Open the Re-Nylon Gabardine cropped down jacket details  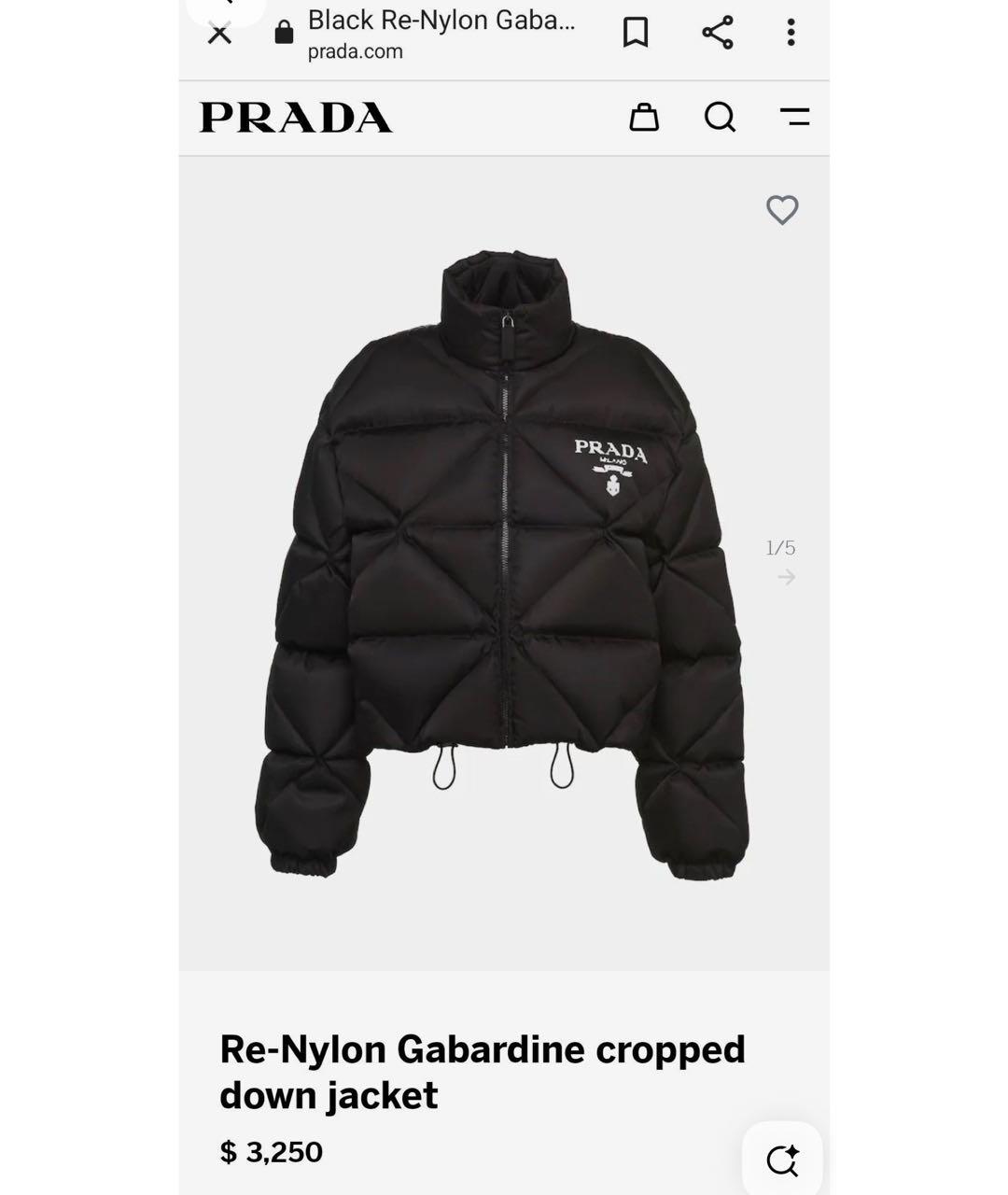[x=482, y=1072]
